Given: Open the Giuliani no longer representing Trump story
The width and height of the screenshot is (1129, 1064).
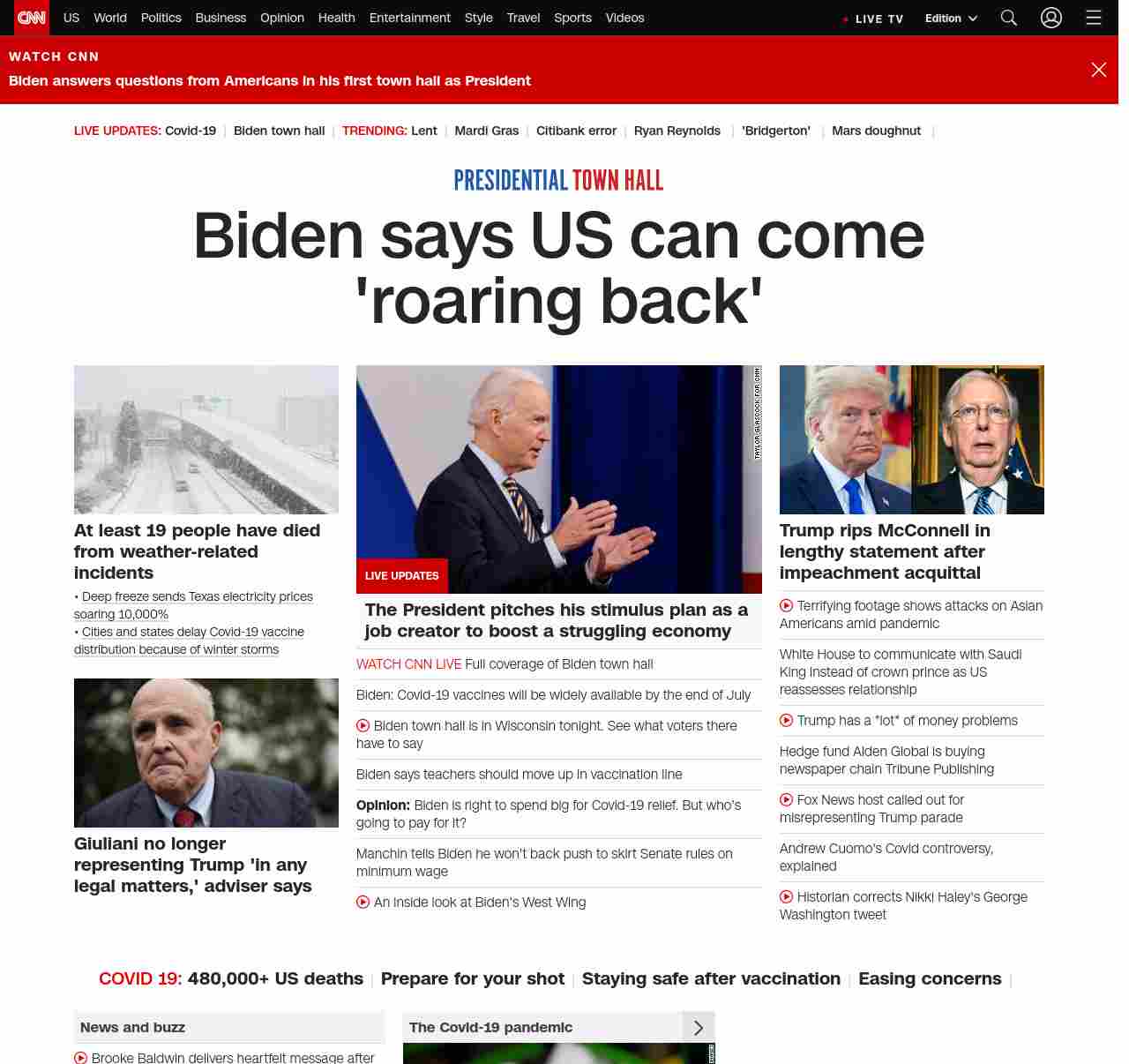Looking at the screenshot, I should (192, 865).
